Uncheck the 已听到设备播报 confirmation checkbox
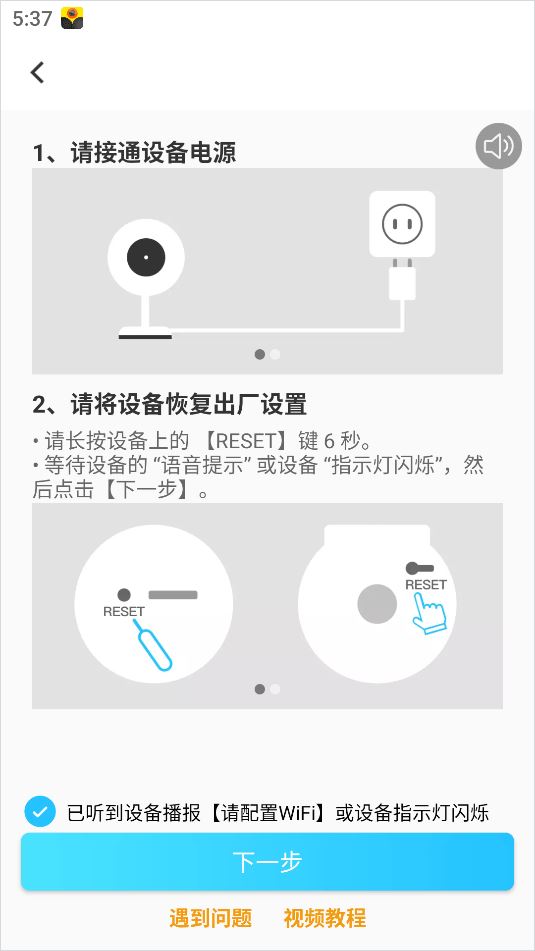The height and width of the screenshot is (951, 535). point(40,812)
